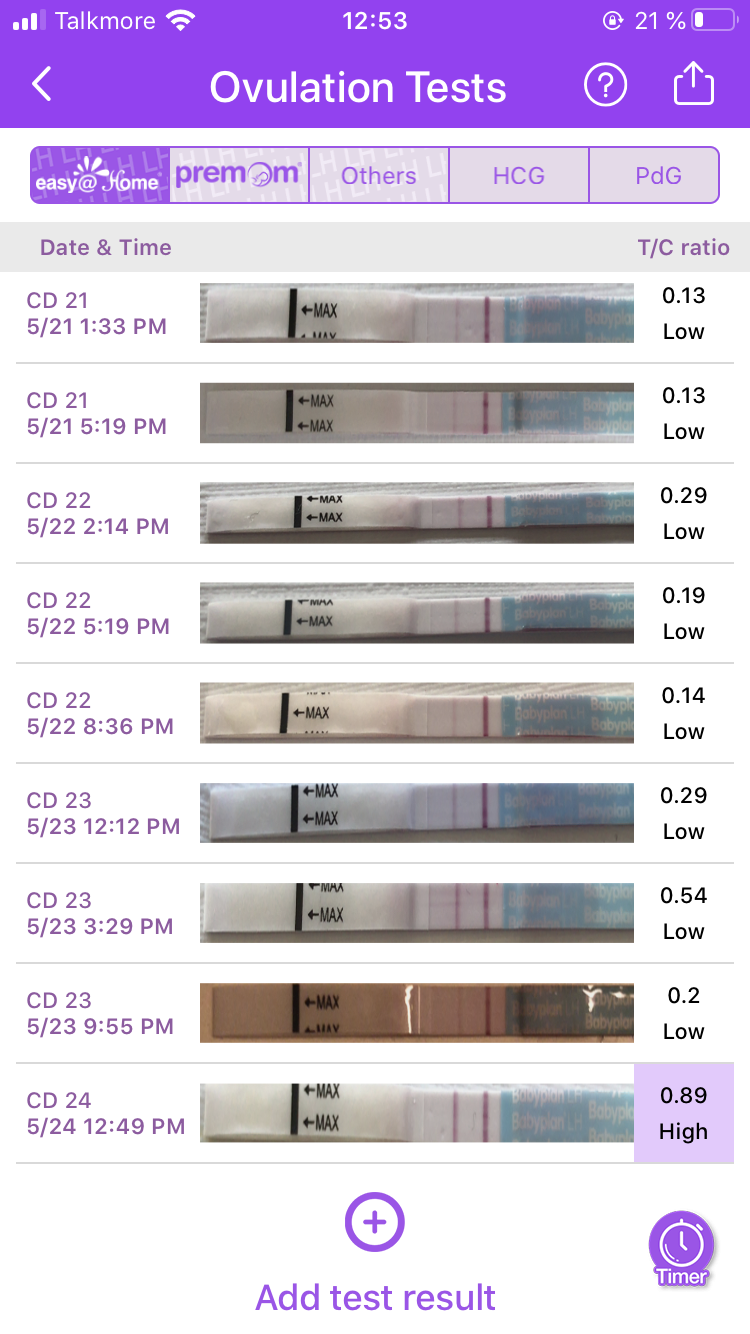
Task: Open the 5/23 9:55 PM test entry
Action: 375,1013
